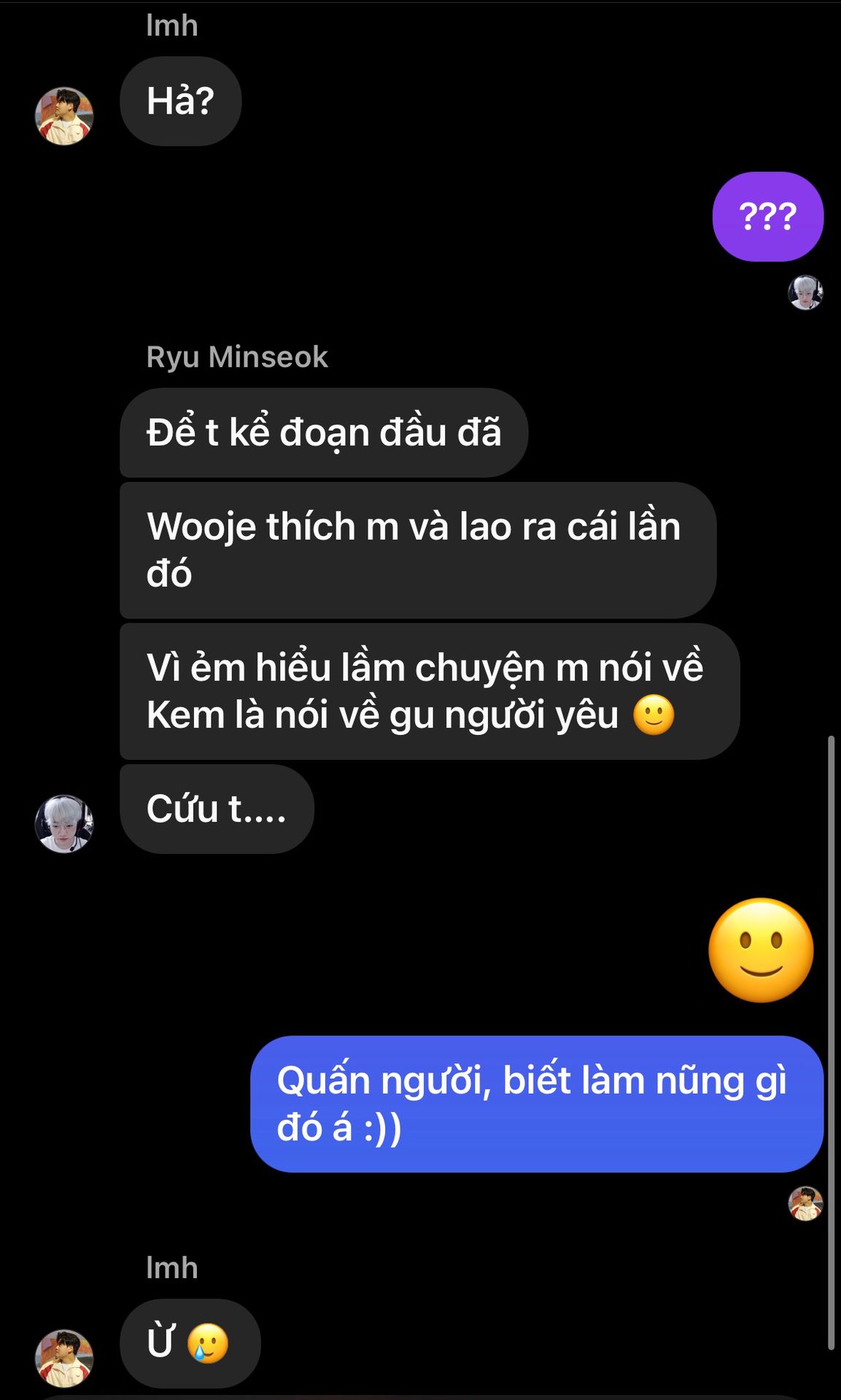The width and height of the screenshot is (841, 1400).
Task: Open lmh's avatar beside the "Hả?" message
Action: (64, 117)
